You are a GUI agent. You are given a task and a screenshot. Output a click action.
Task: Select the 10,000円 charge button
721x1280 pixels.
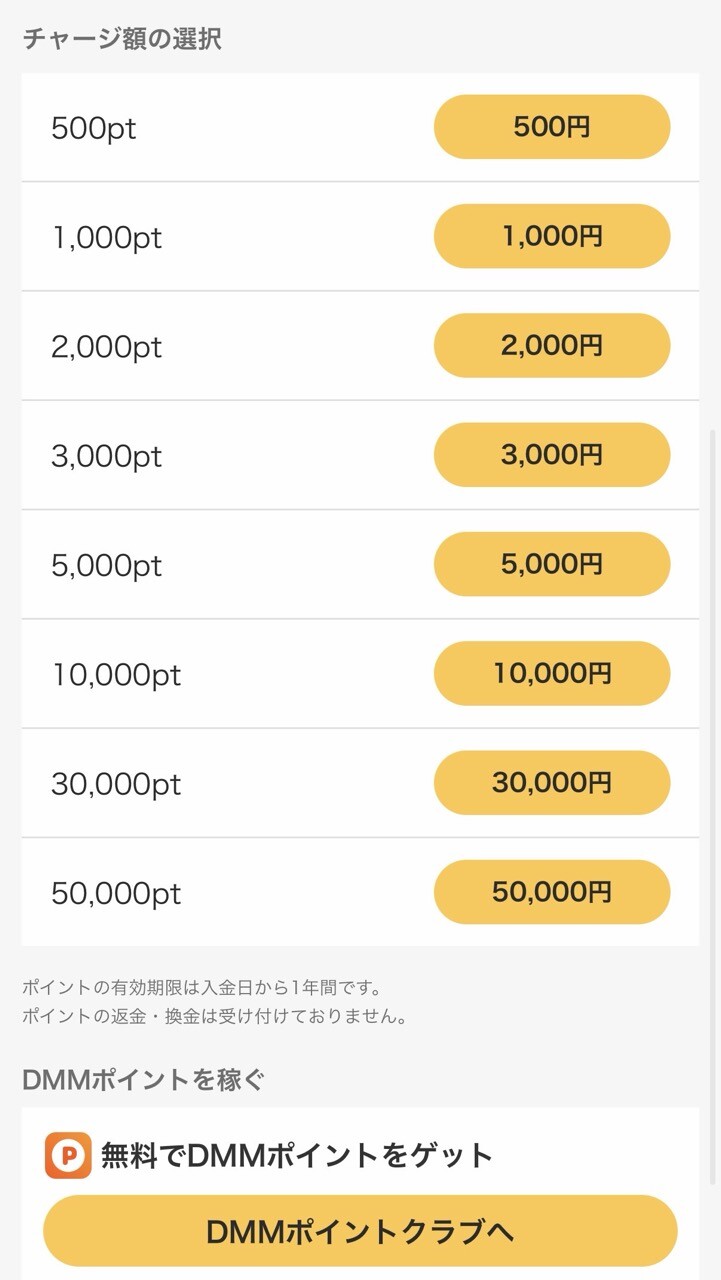tap(551, 673)
